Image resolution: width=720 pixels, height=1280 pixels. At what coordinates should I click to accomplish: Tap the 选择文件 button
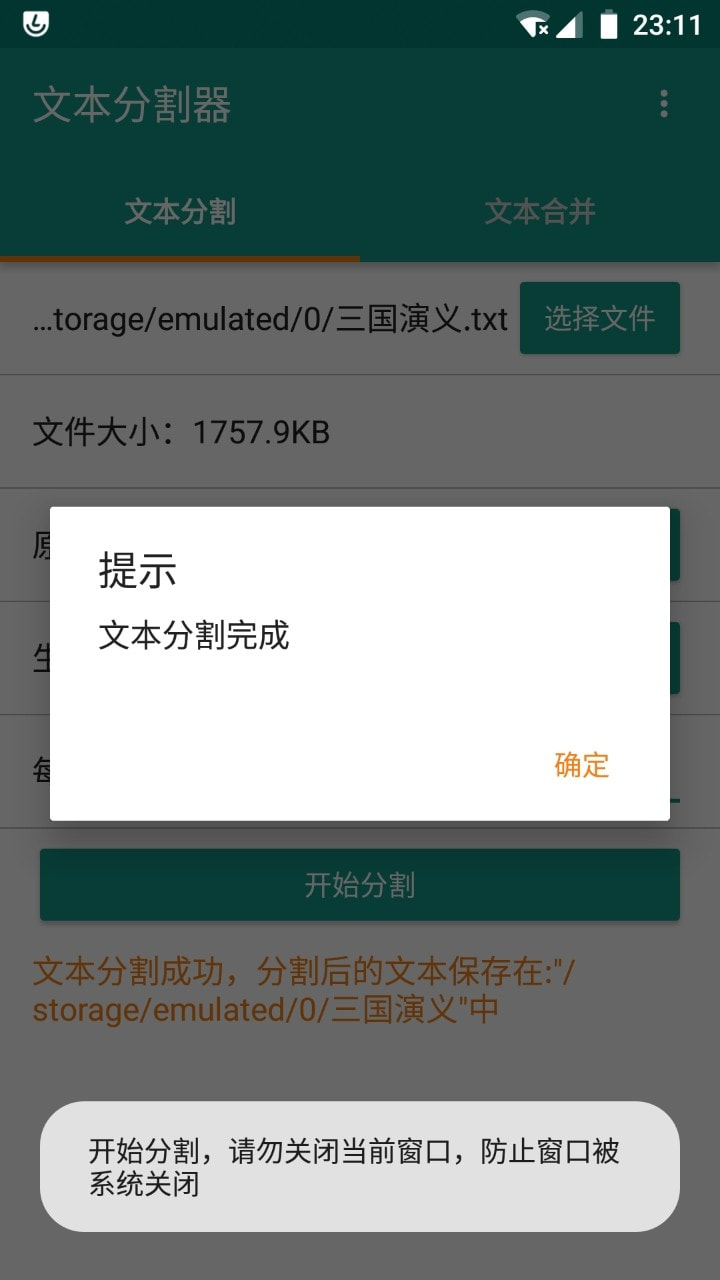click(600, 318)
